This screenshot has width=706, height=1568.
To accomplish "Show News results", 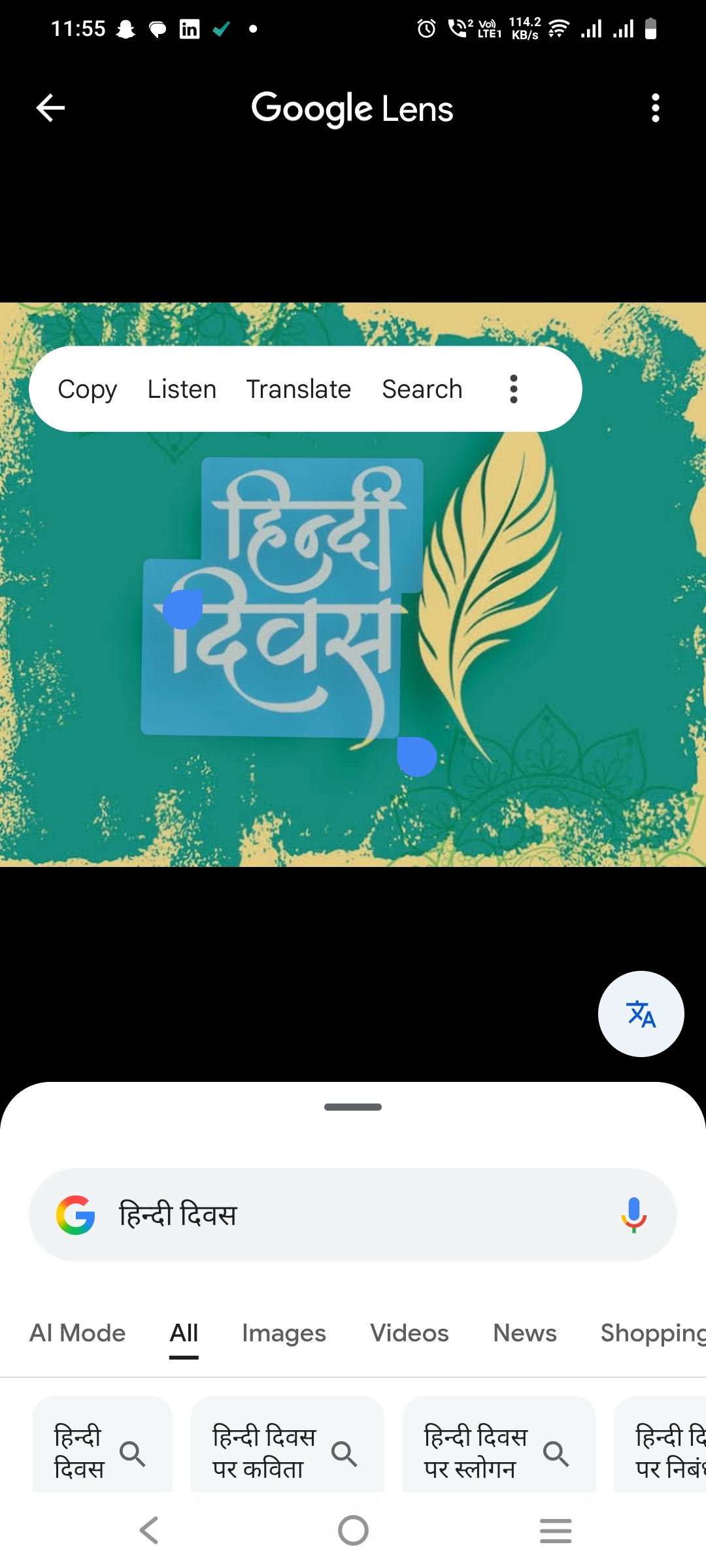I will coord(525,1333).
